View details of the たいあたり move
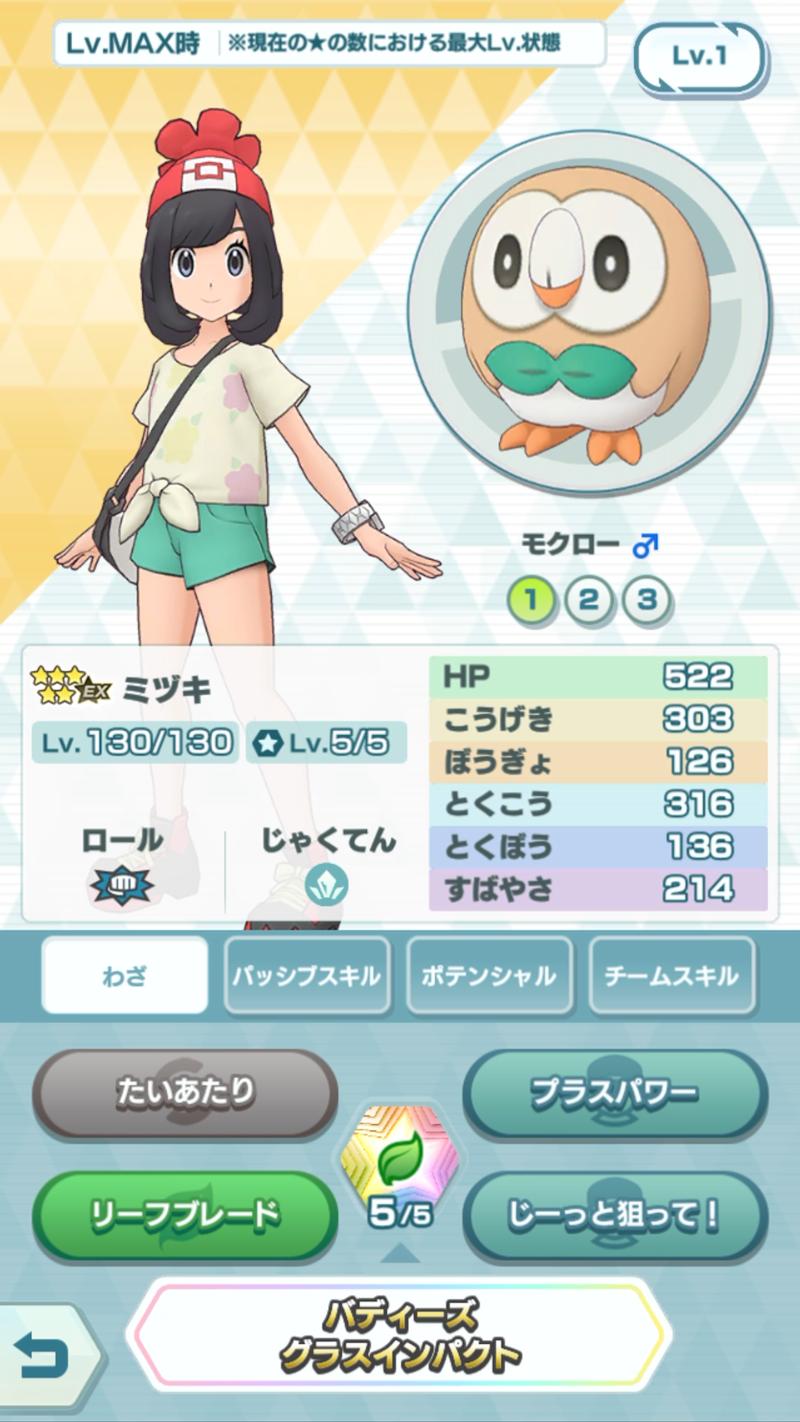 tap(185, 1094)
